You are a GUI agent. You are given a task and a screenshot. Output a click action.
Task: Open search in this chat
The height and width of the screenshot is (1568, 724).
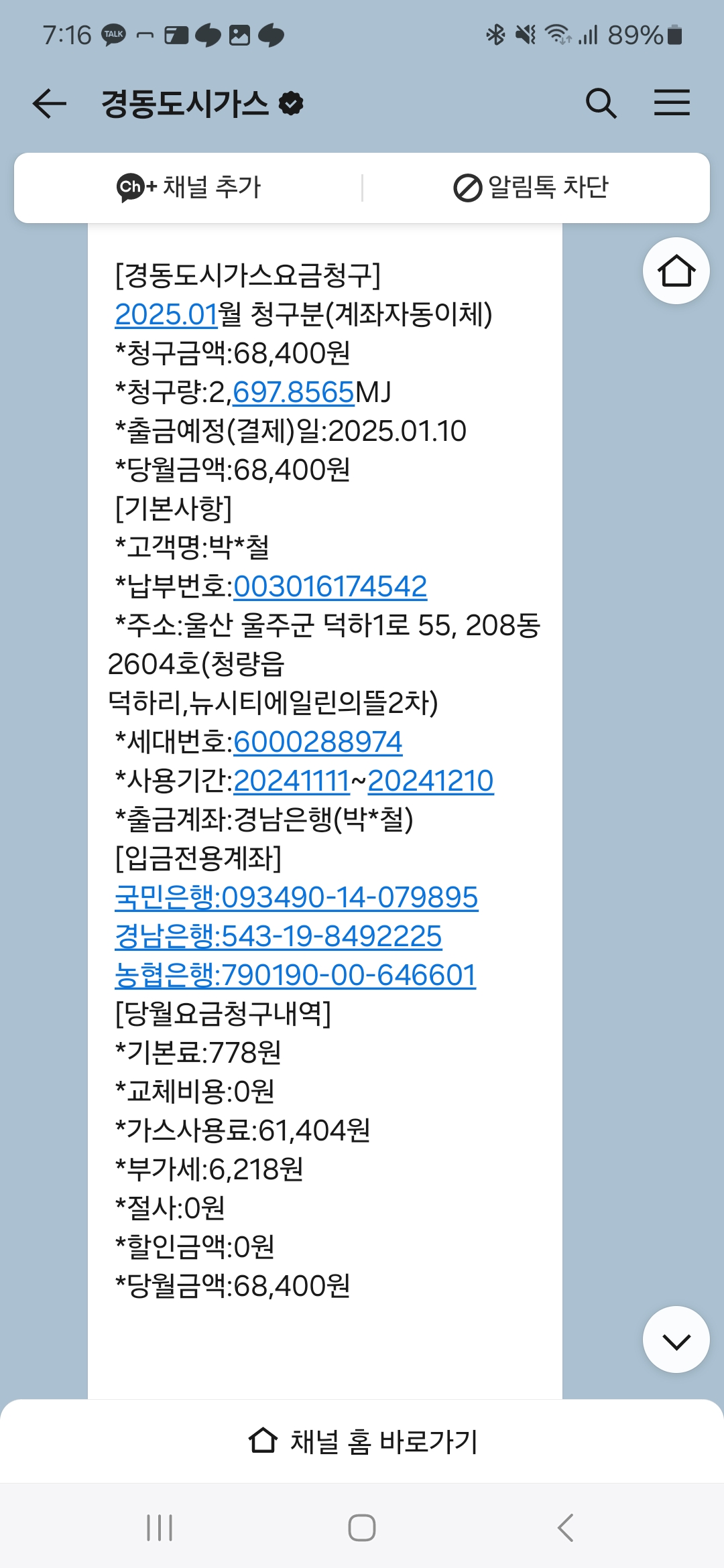601,104
